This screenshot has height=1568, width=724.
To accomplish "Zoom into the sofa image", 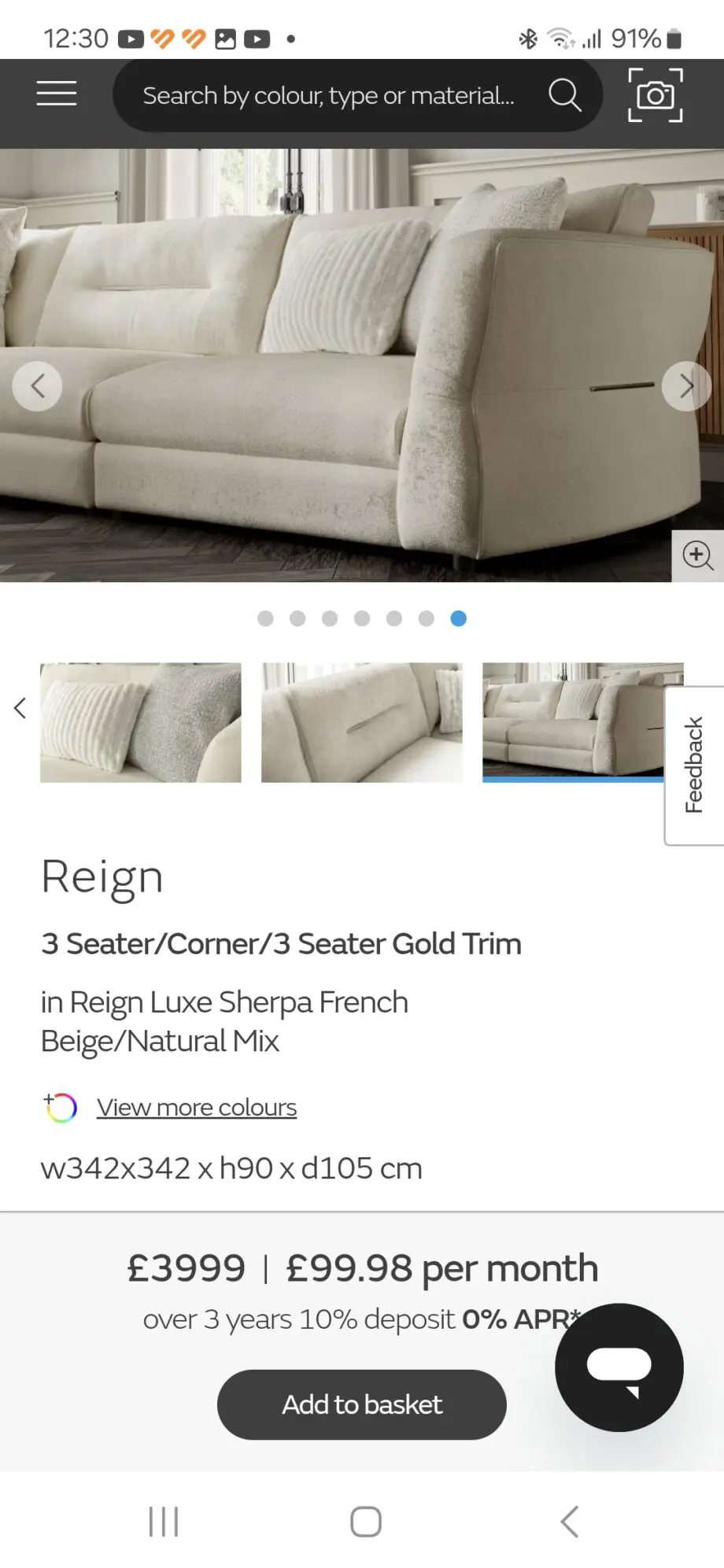I will [x=697, y=555].
